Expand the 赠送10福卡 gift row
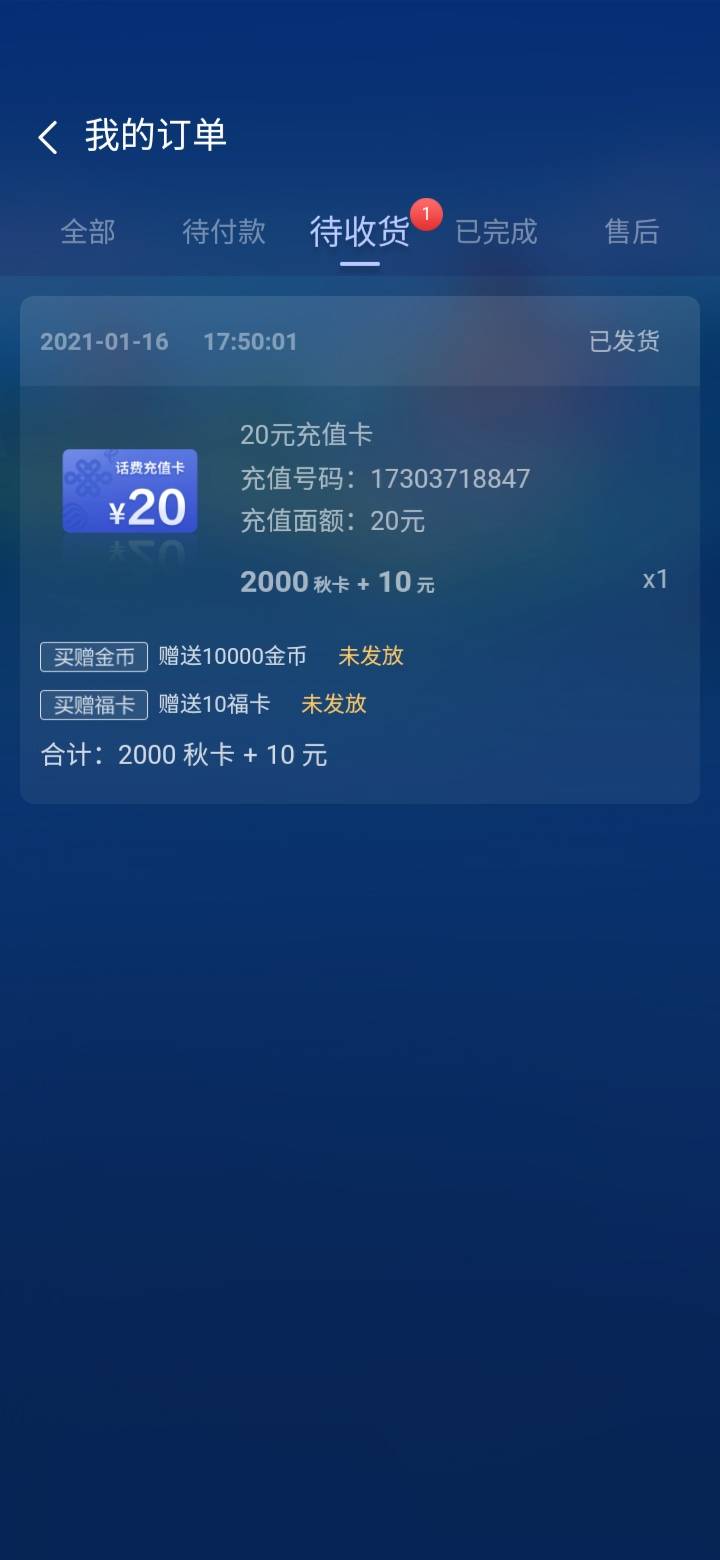Viewport: 720px width, 1560px height. pos(213,704)
